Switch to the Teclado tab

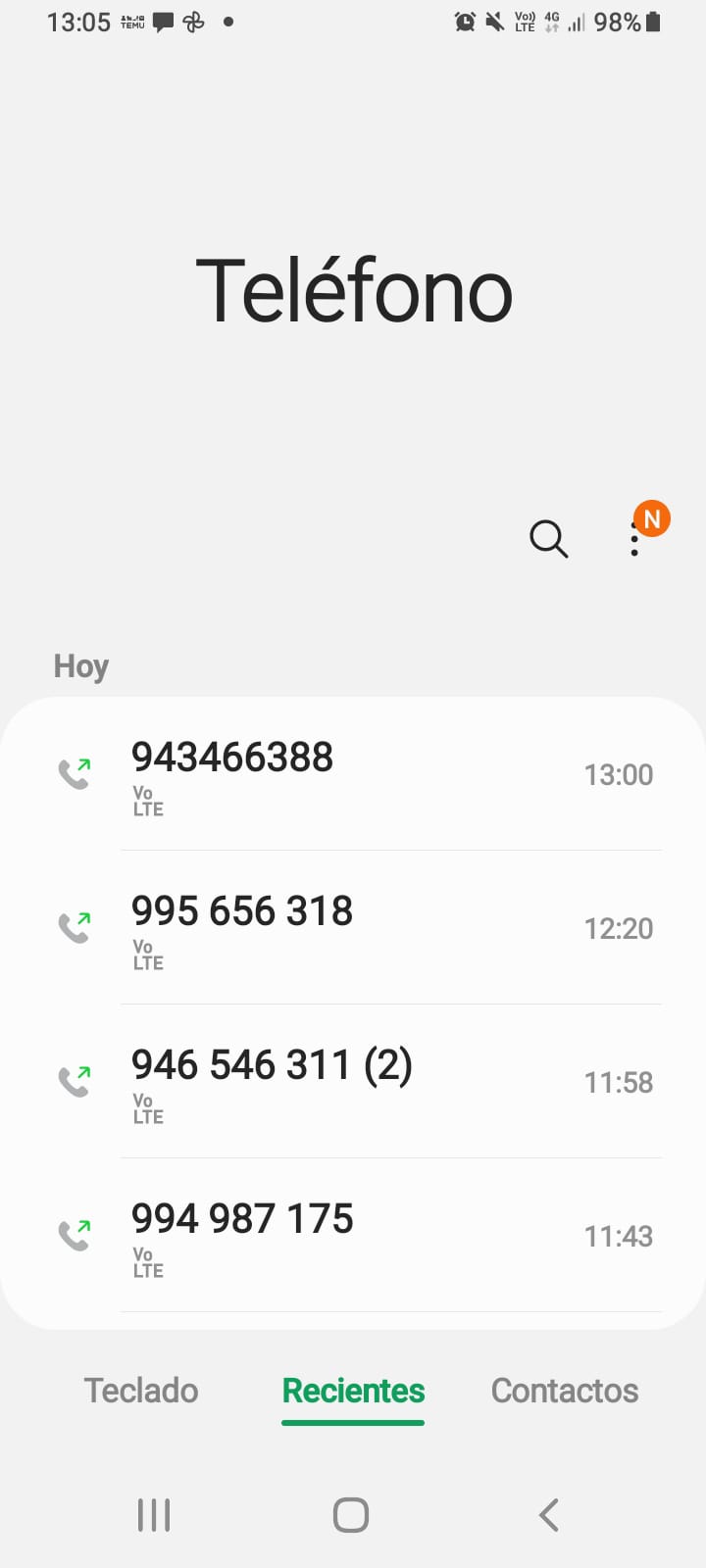141,1391
